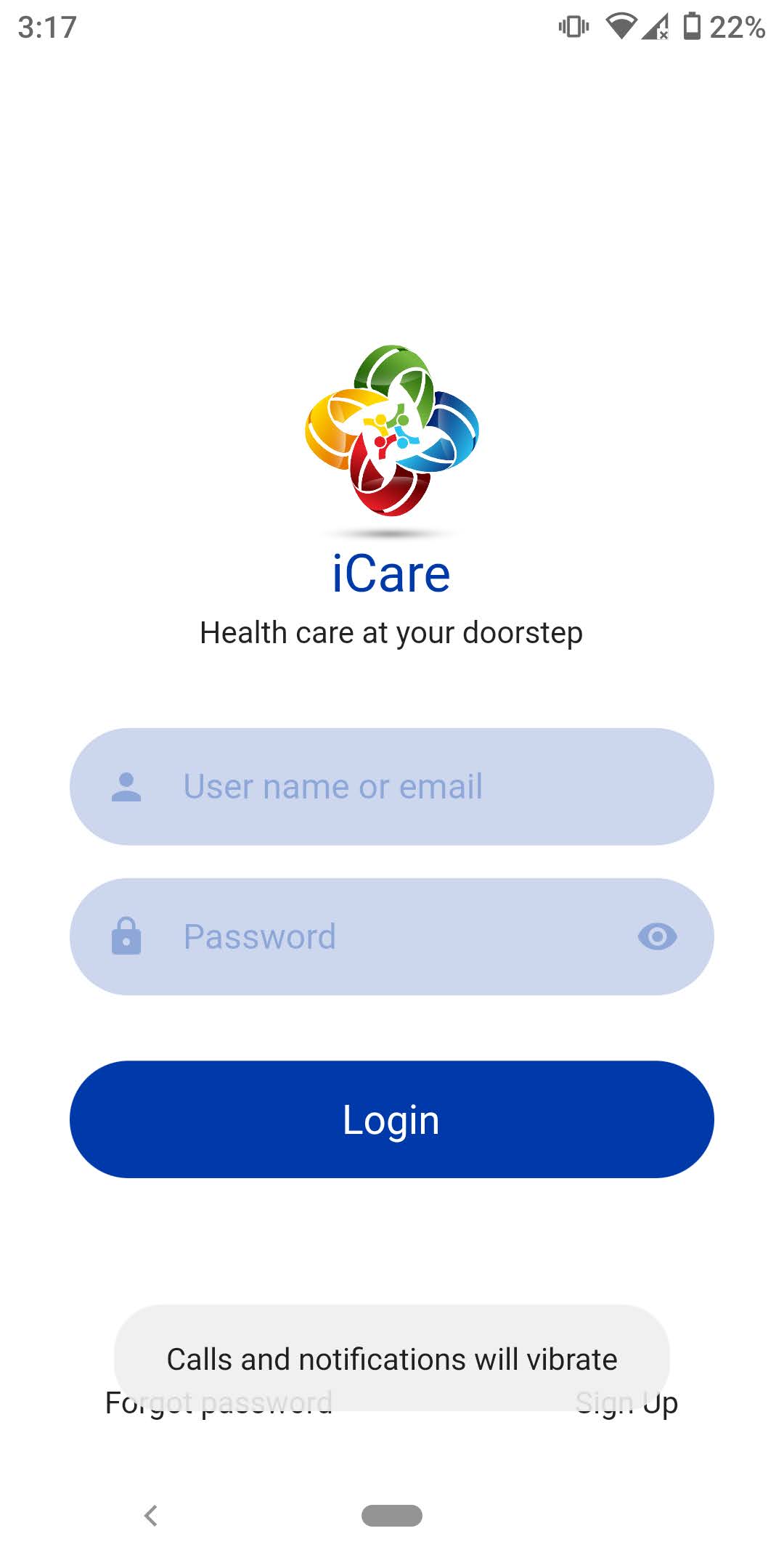Go back using the system back arrow
The height and width of the screenshot is (1568, 784).
(151, 1516)
